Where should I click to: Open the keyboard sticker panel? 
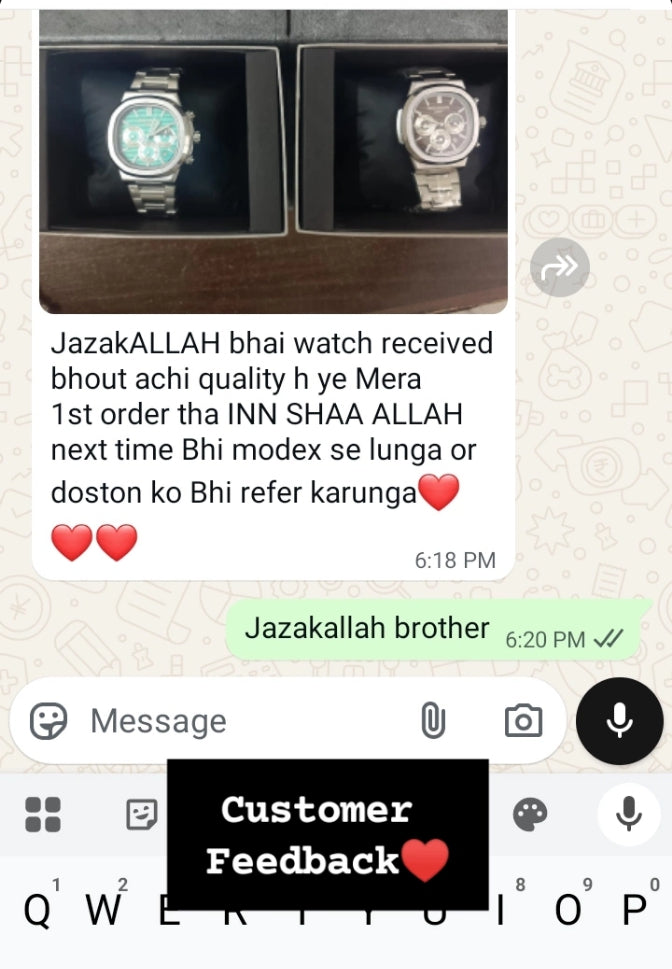[141, 815]
